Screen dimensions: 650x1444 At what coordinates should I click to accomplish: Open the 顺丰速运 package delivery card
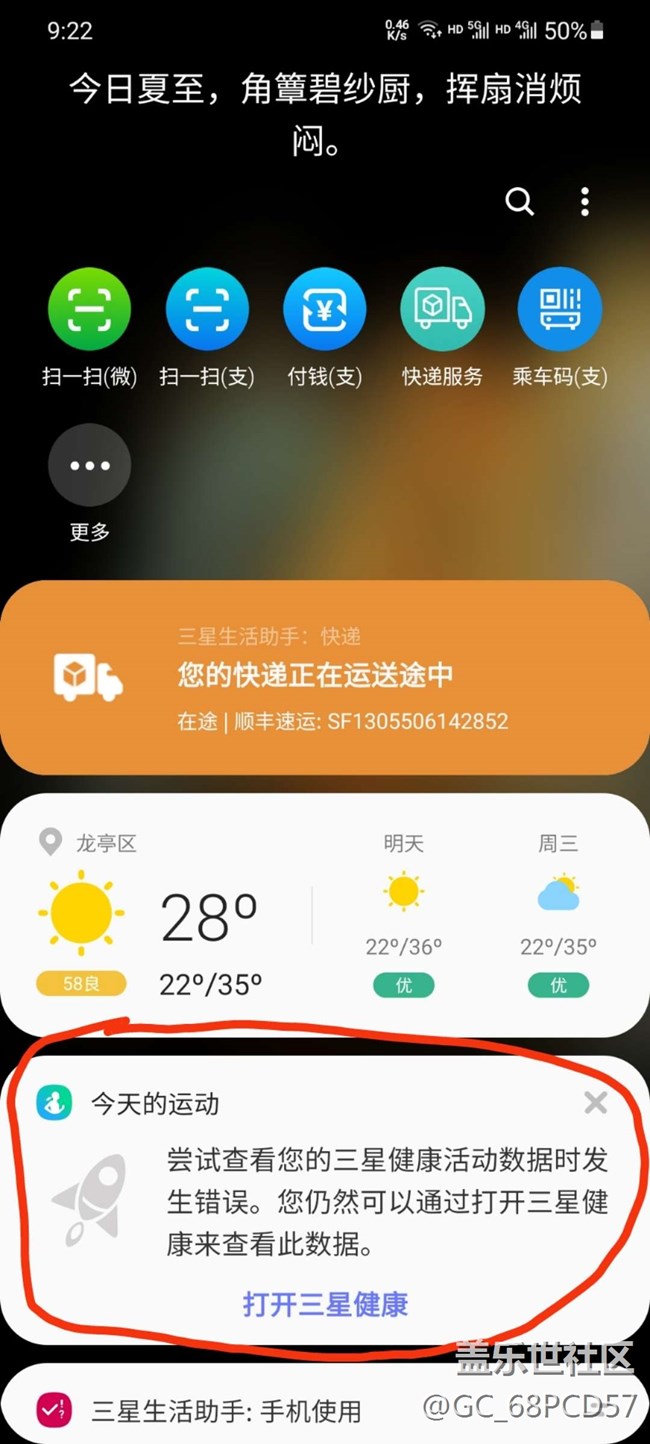coord(325,678)
